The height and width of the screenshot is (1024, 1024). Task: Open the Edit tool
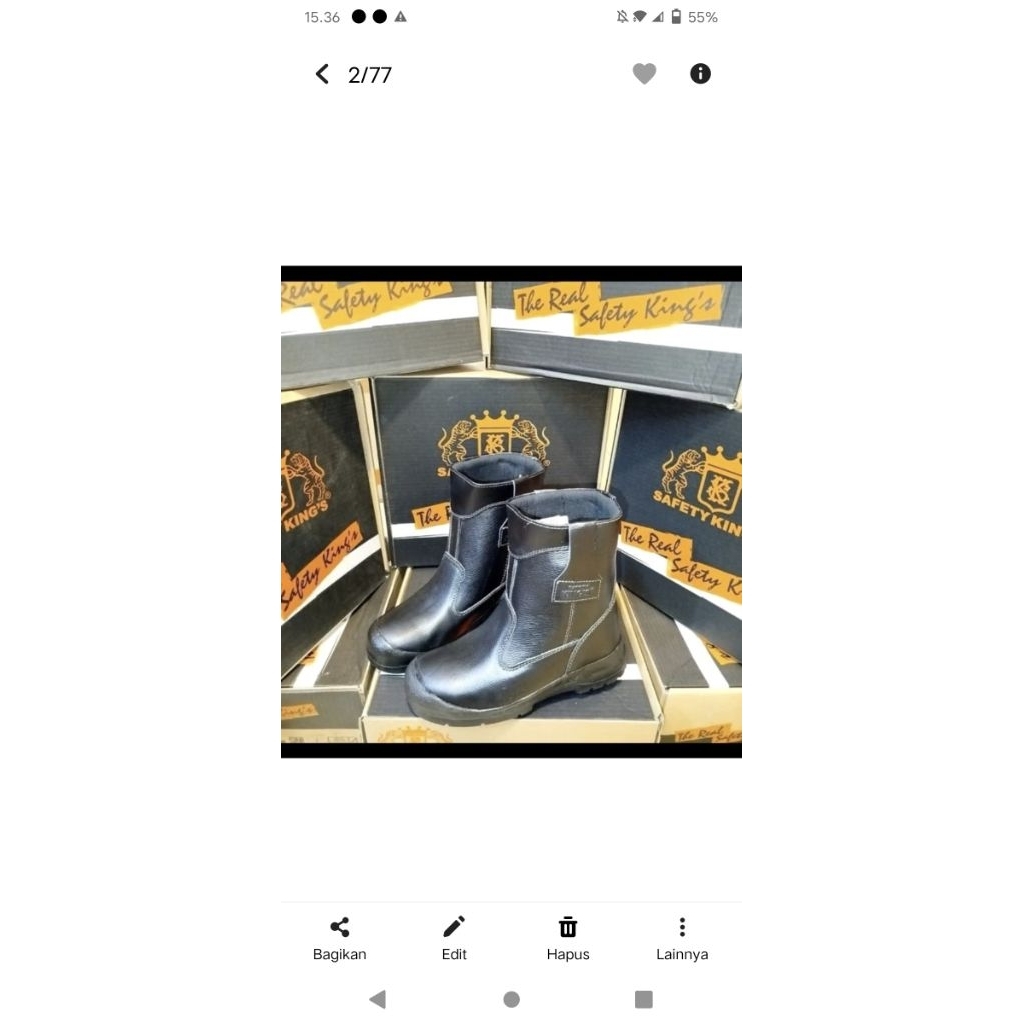(x=454, y=938)
